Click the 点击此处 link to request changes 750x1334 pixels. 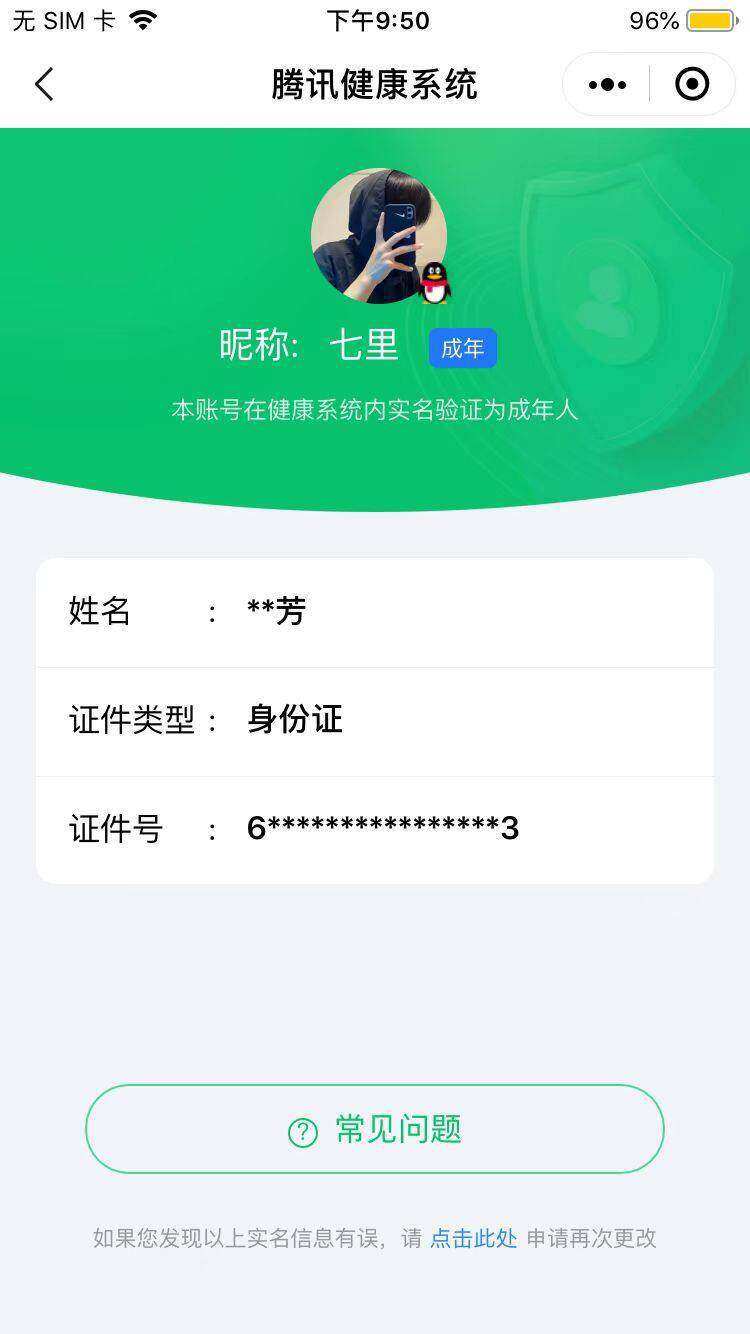point(473,1238)
